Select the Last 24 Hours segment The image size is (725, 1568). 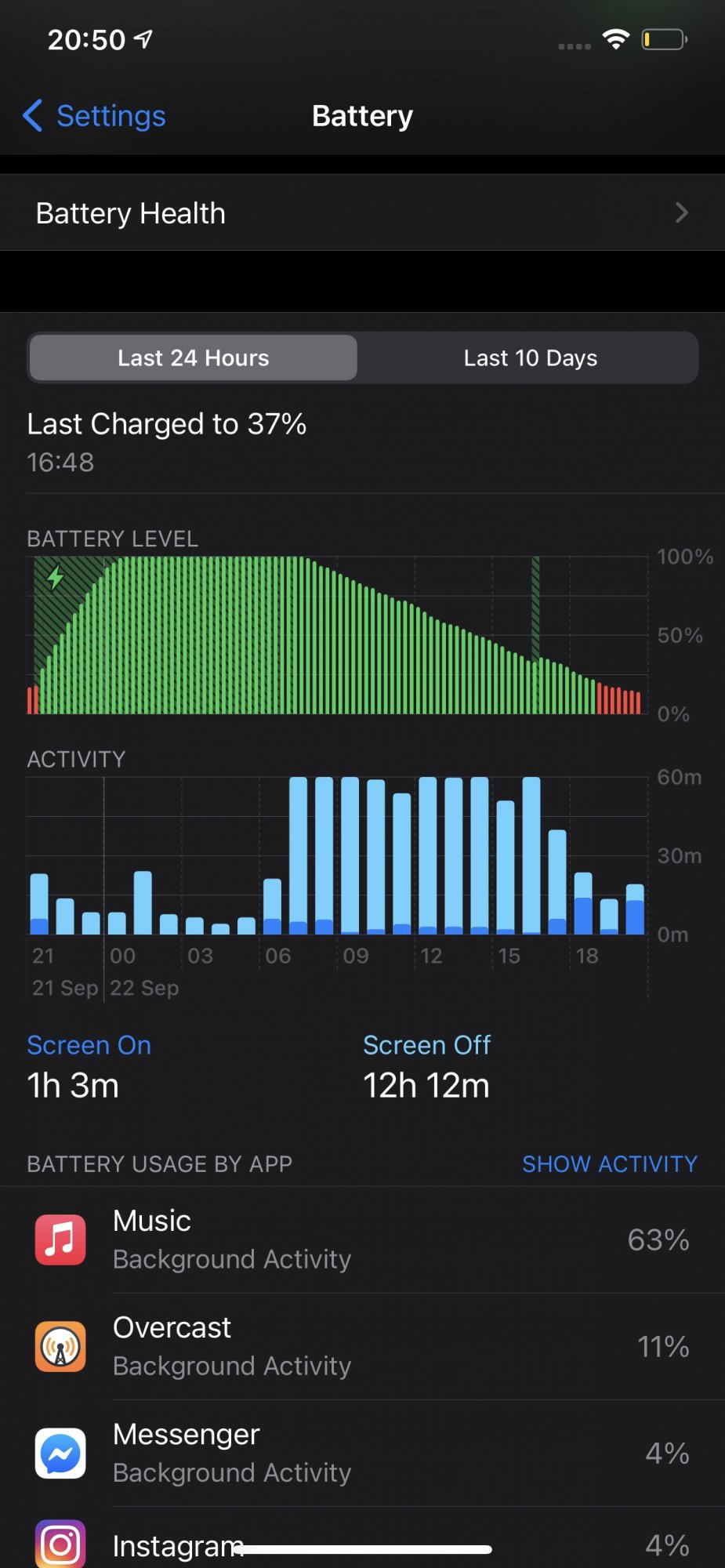(x=194, y=358)
